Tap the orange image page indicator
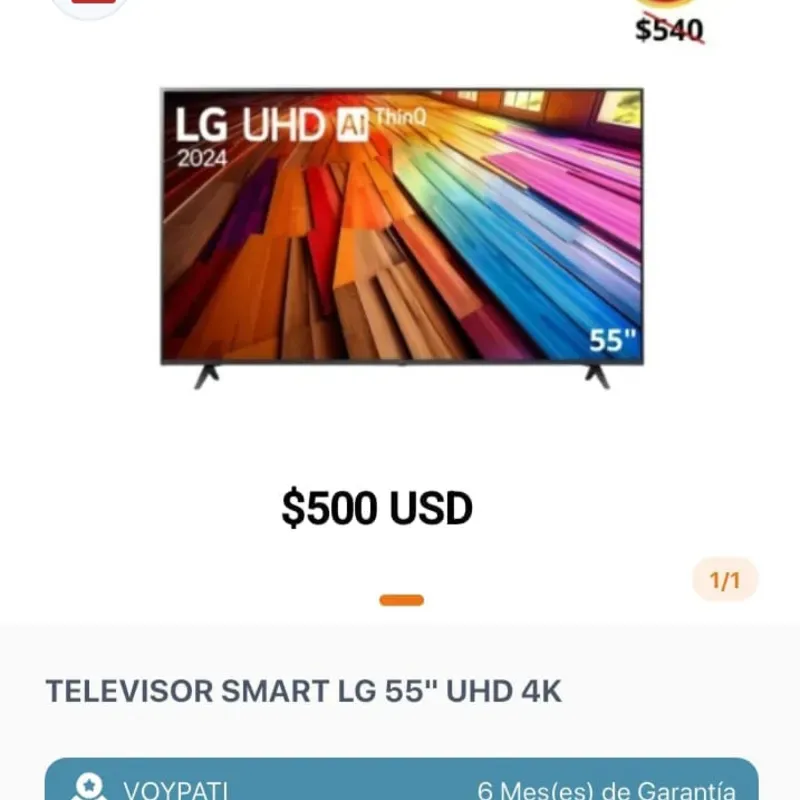The image size is (800, 800). coord(401,600)
